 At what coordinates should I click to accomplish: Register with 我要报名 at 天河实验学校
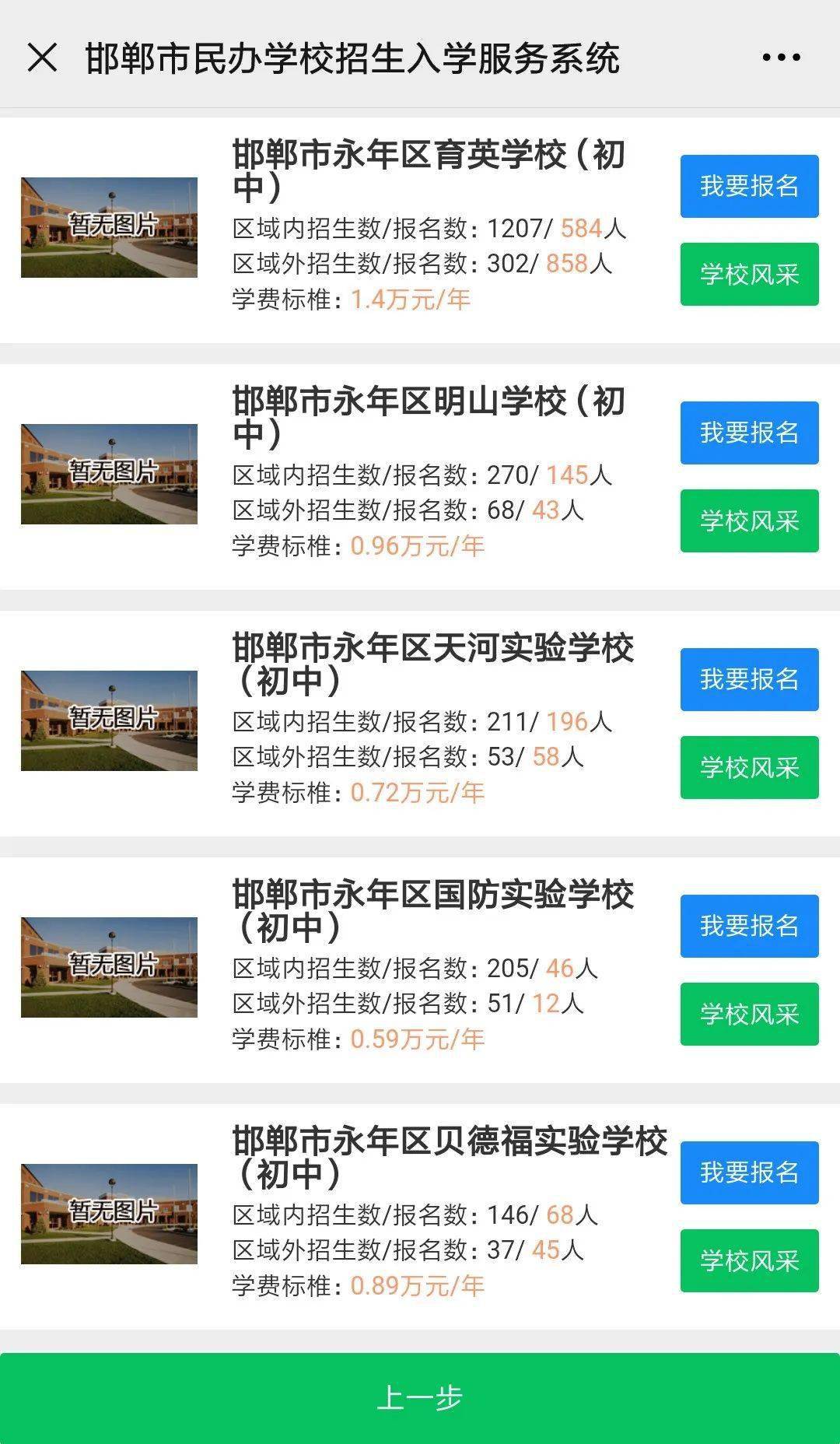pos(749,679)
